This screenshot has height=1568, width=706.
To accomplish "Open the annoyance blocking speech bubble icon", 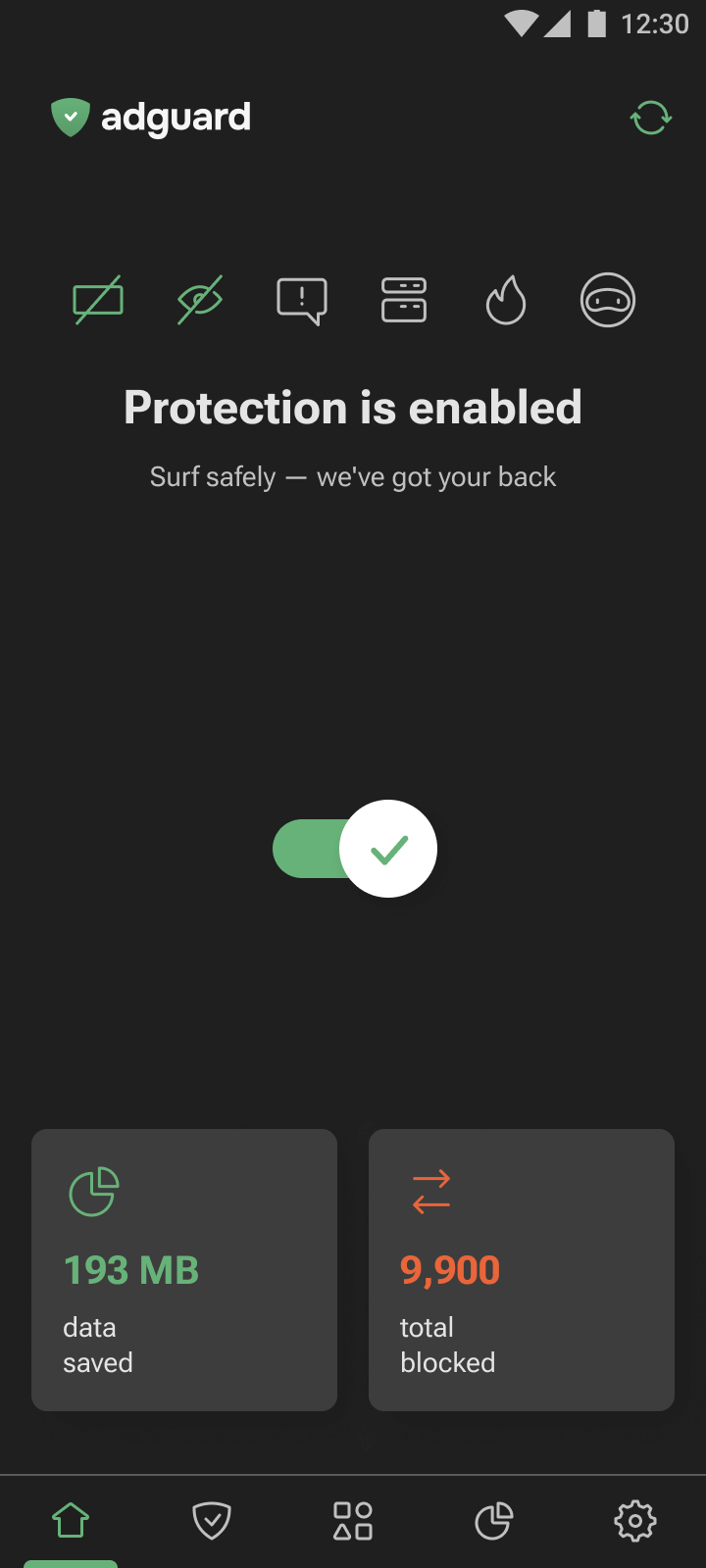I will pyautogui.click(x=302, y=300).
